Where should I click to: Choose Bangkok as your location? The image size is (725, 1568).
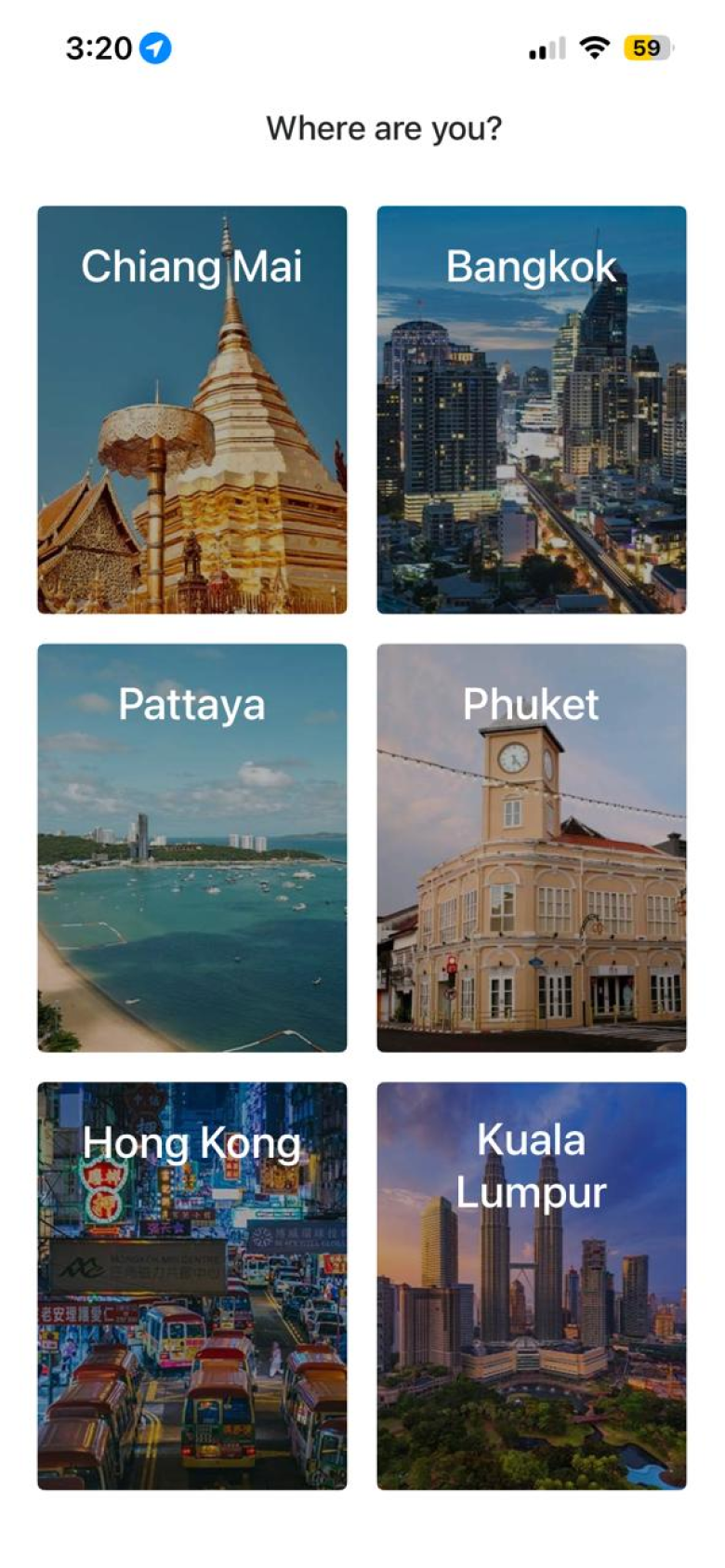531,409
